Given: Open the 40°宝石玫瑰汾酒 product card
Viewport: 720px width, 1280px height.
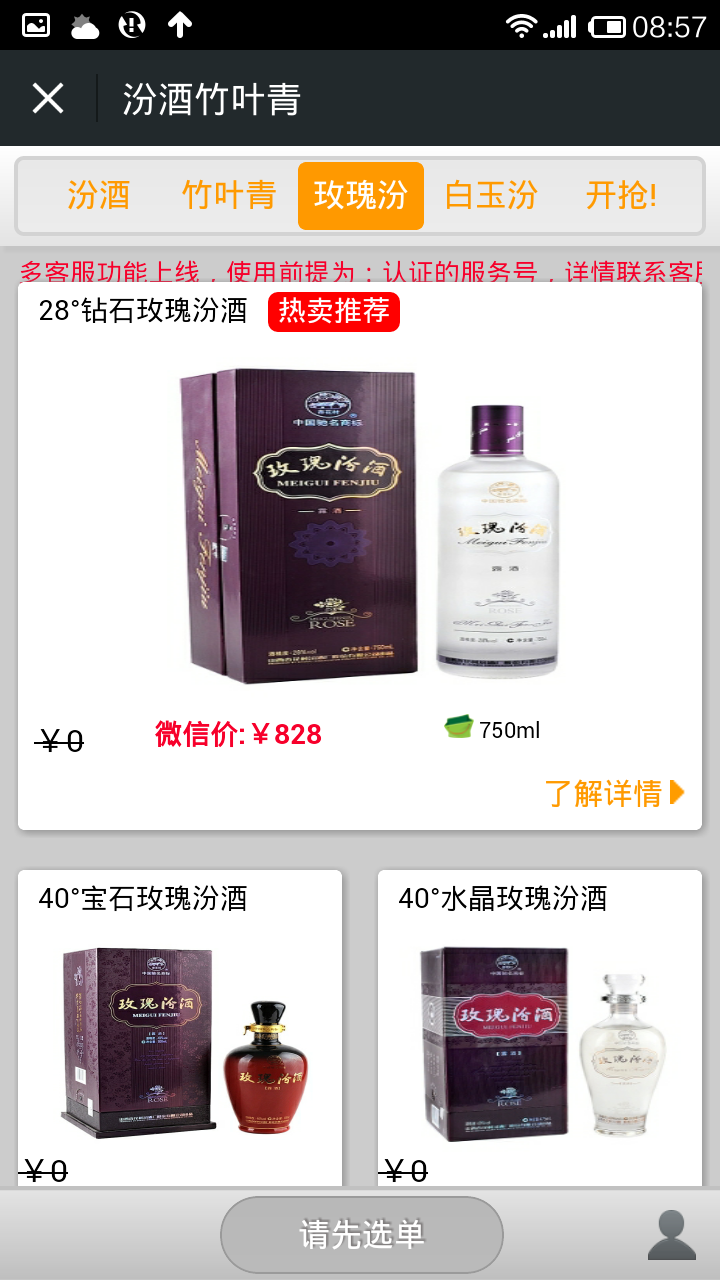Looking at the screenshot, I should (x=180, y=1040).
